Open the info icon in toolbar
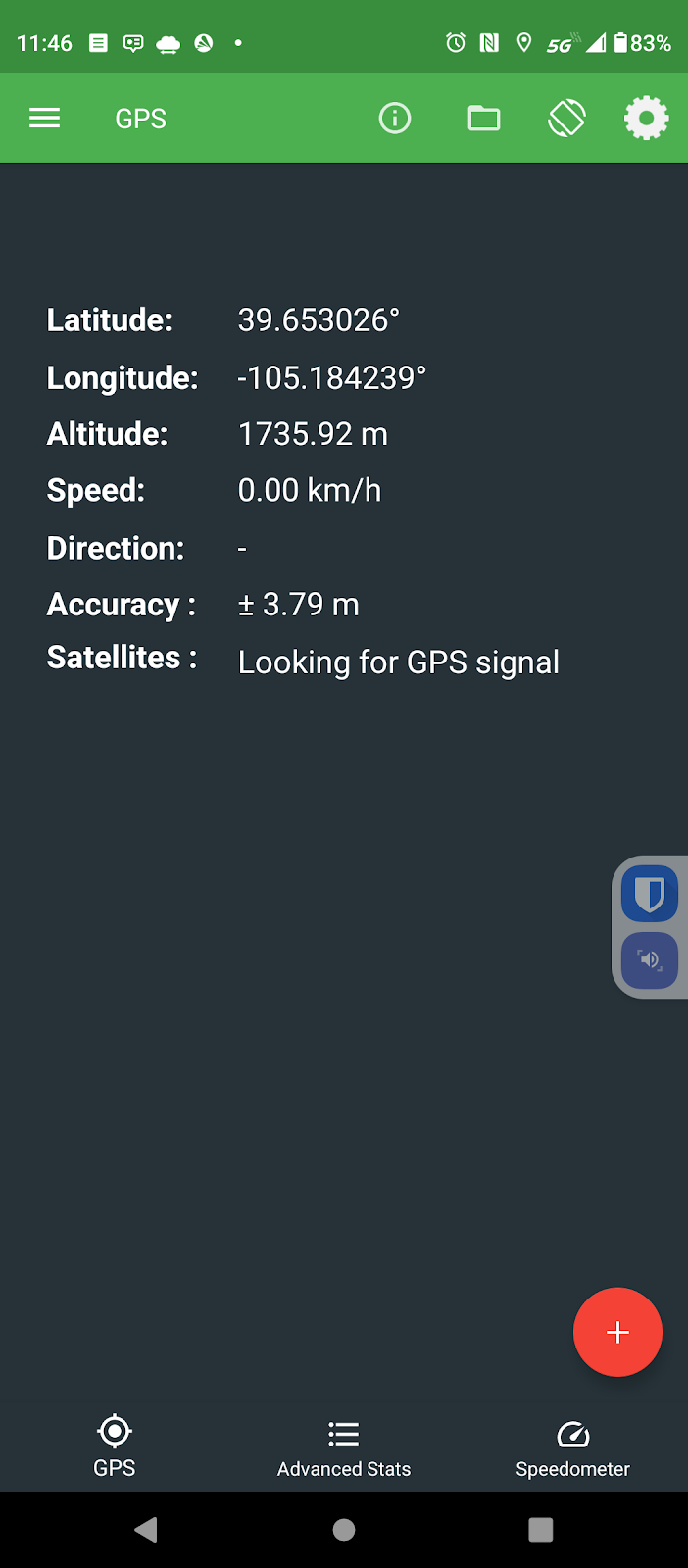688x1568 pixels. pyautogui.click(x=395, y=119)
